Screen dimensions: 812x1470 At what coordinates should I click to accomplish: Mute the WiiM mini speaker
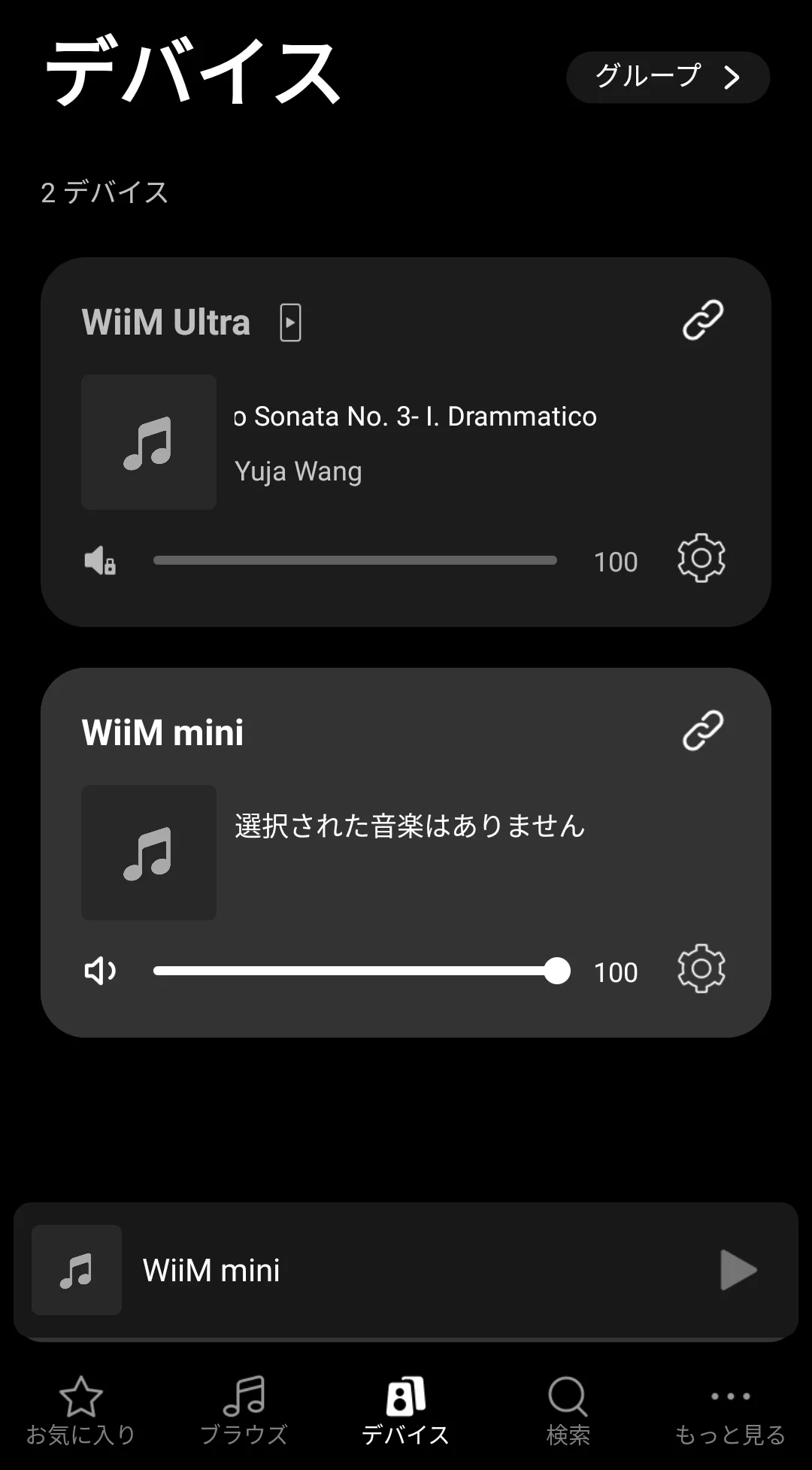[x=100, y=971]
